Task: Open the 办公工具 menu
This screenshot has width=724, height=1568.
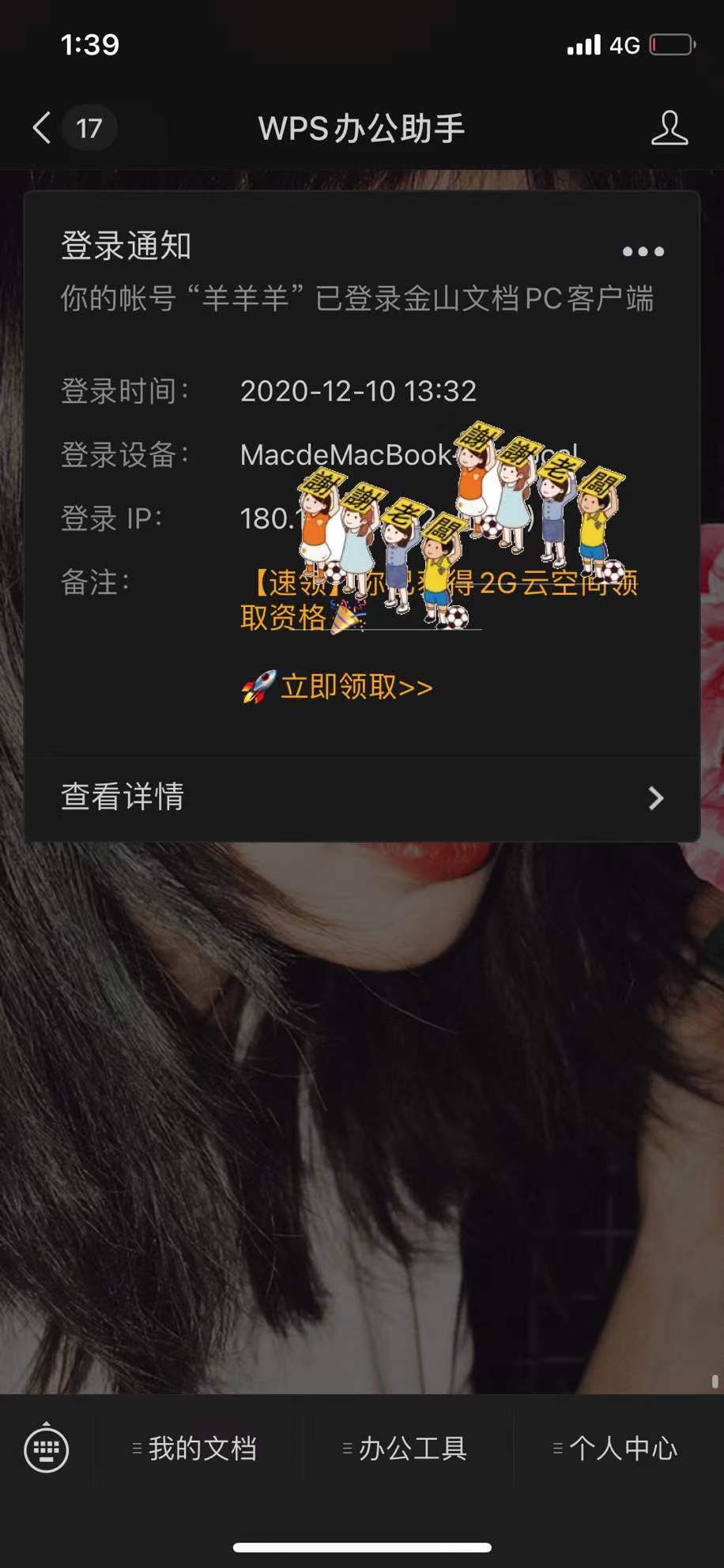Action: (405, 1448)
